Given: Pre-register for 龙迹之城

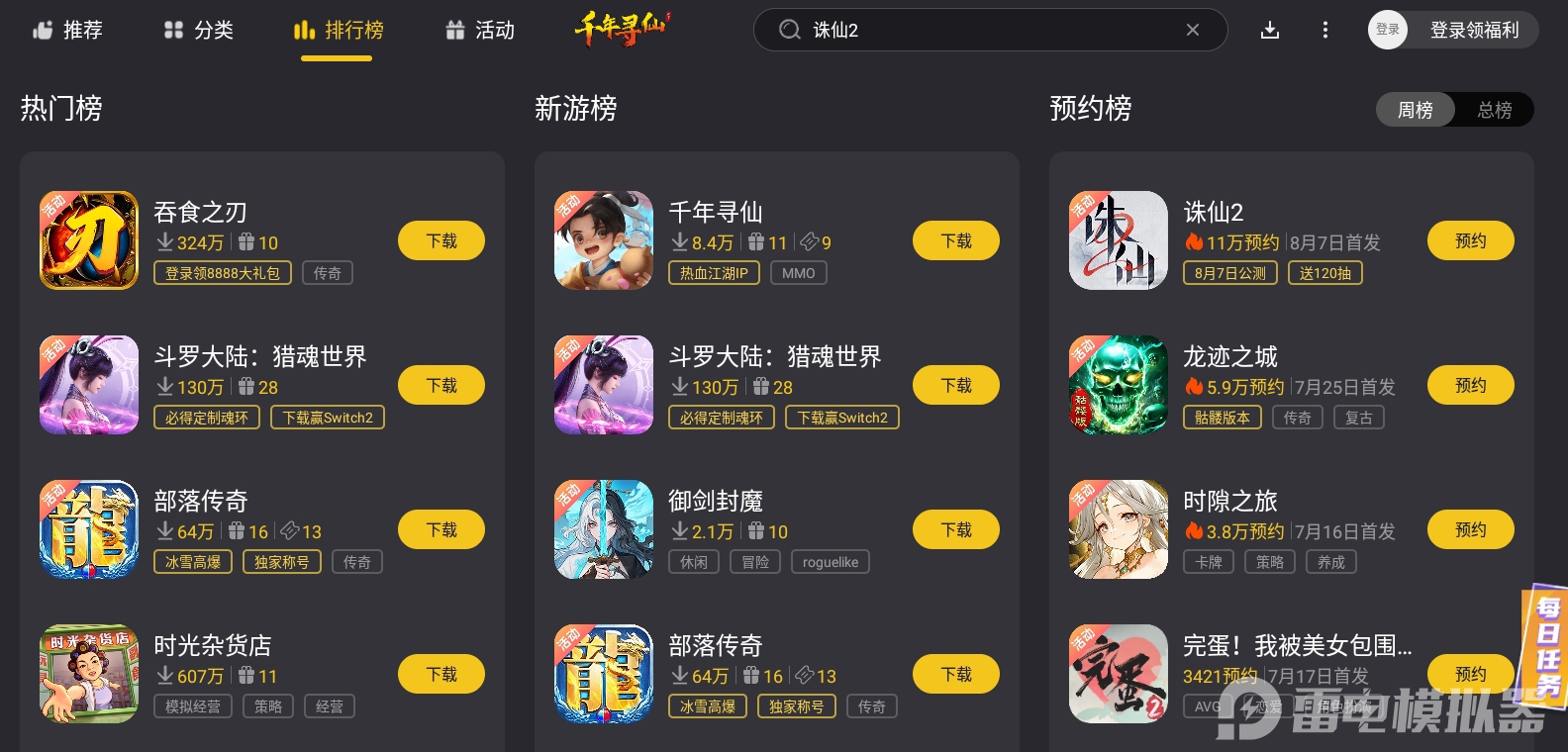Looking at the screenshot, I should [x=1471, y=385].
